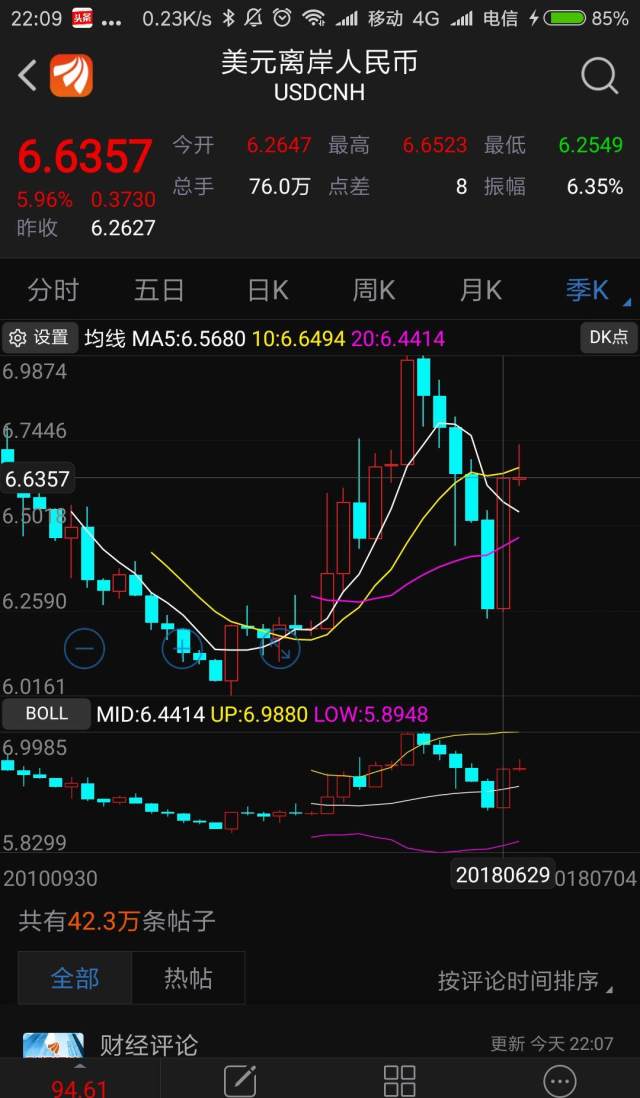640x1098 pixels.
Task: Toggle the DK点 indicator button
Action: (608, 338)
